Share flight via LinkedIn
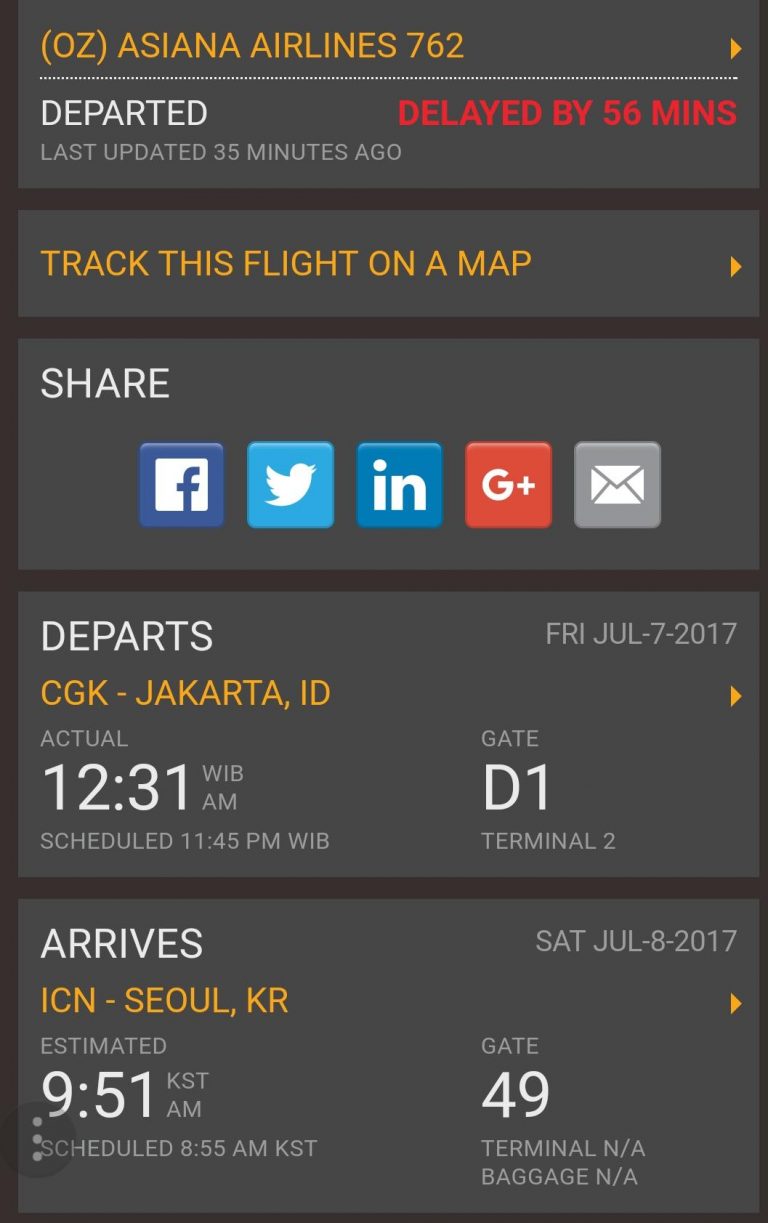The height and width of the screenshot is (1223, 768). 399,485
